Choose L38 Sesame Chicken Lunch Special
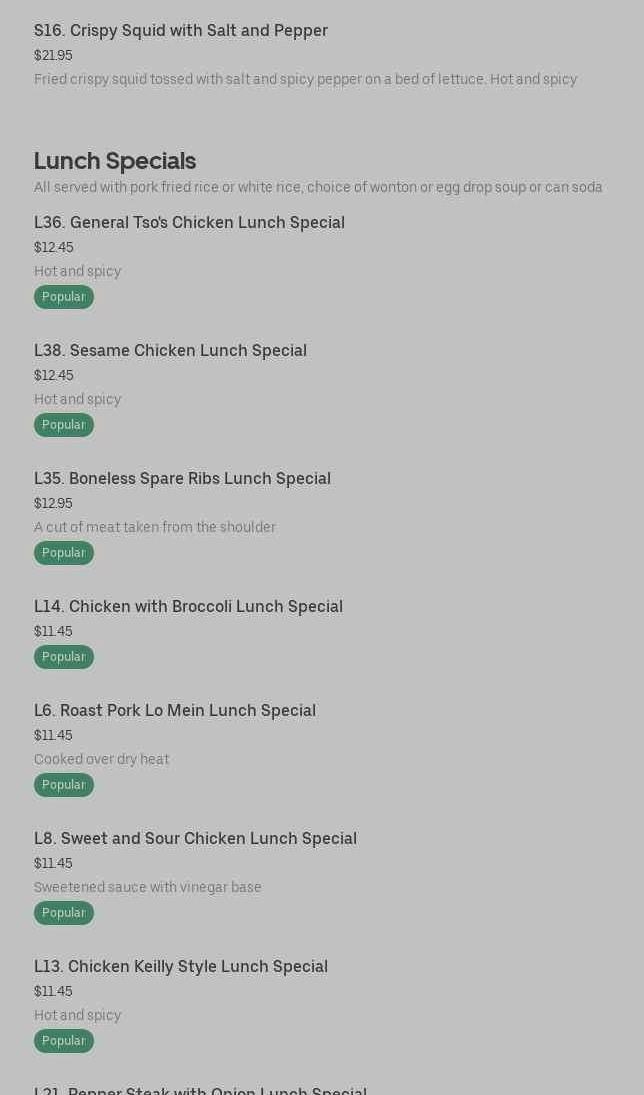This screenshot has height=1095, width=644. point(170,351)
